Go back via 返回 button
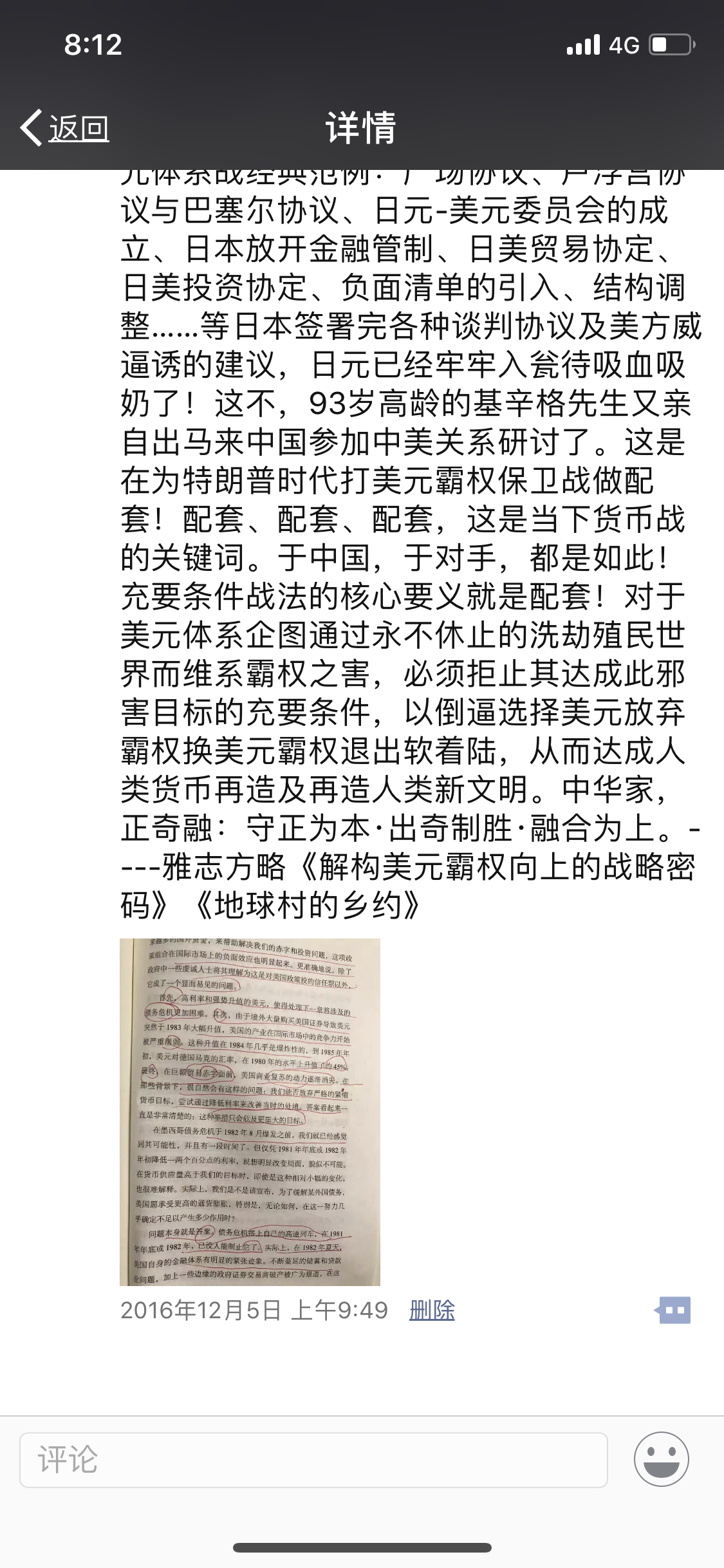 pyautogui.click(x=66, y=128)
